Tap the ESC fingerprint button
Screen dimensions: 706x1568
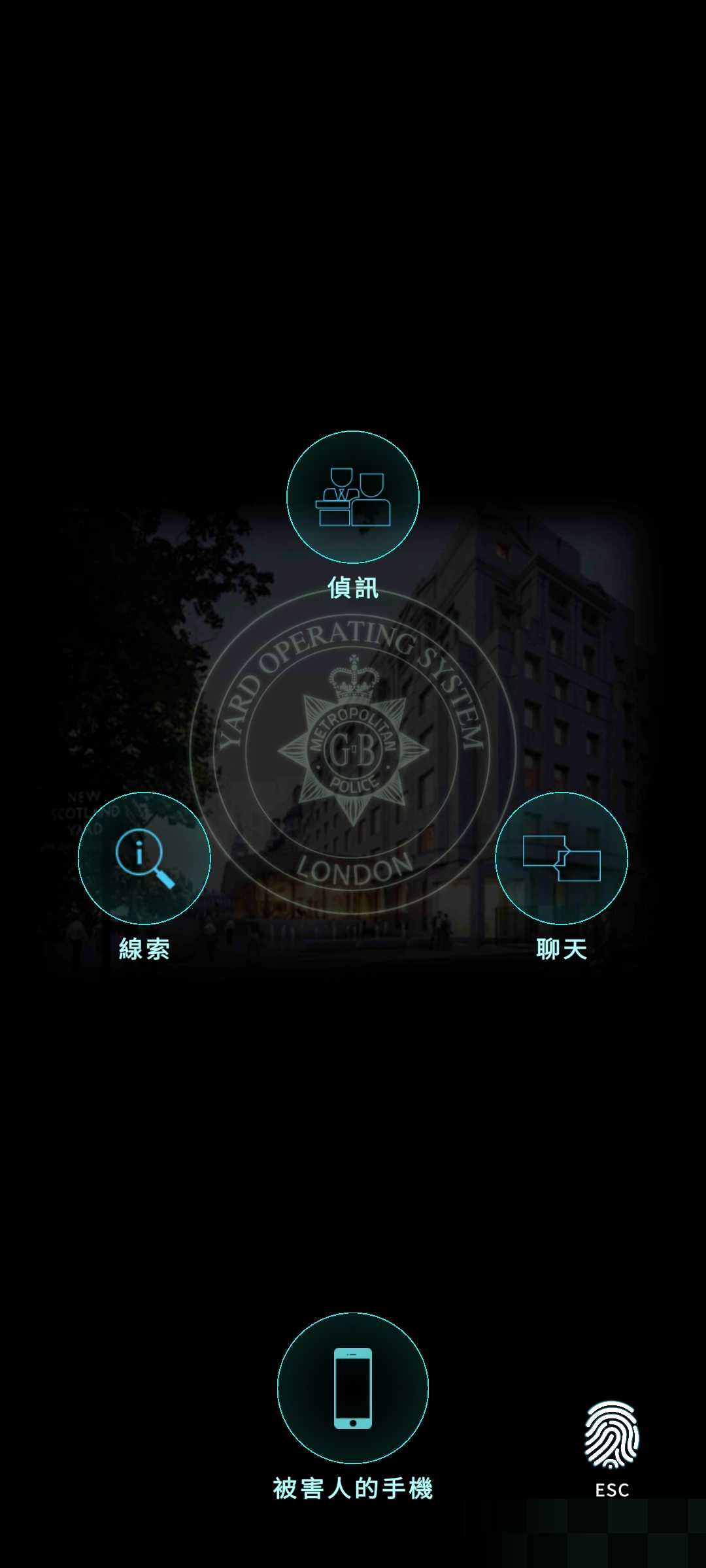click(612, 1435)
